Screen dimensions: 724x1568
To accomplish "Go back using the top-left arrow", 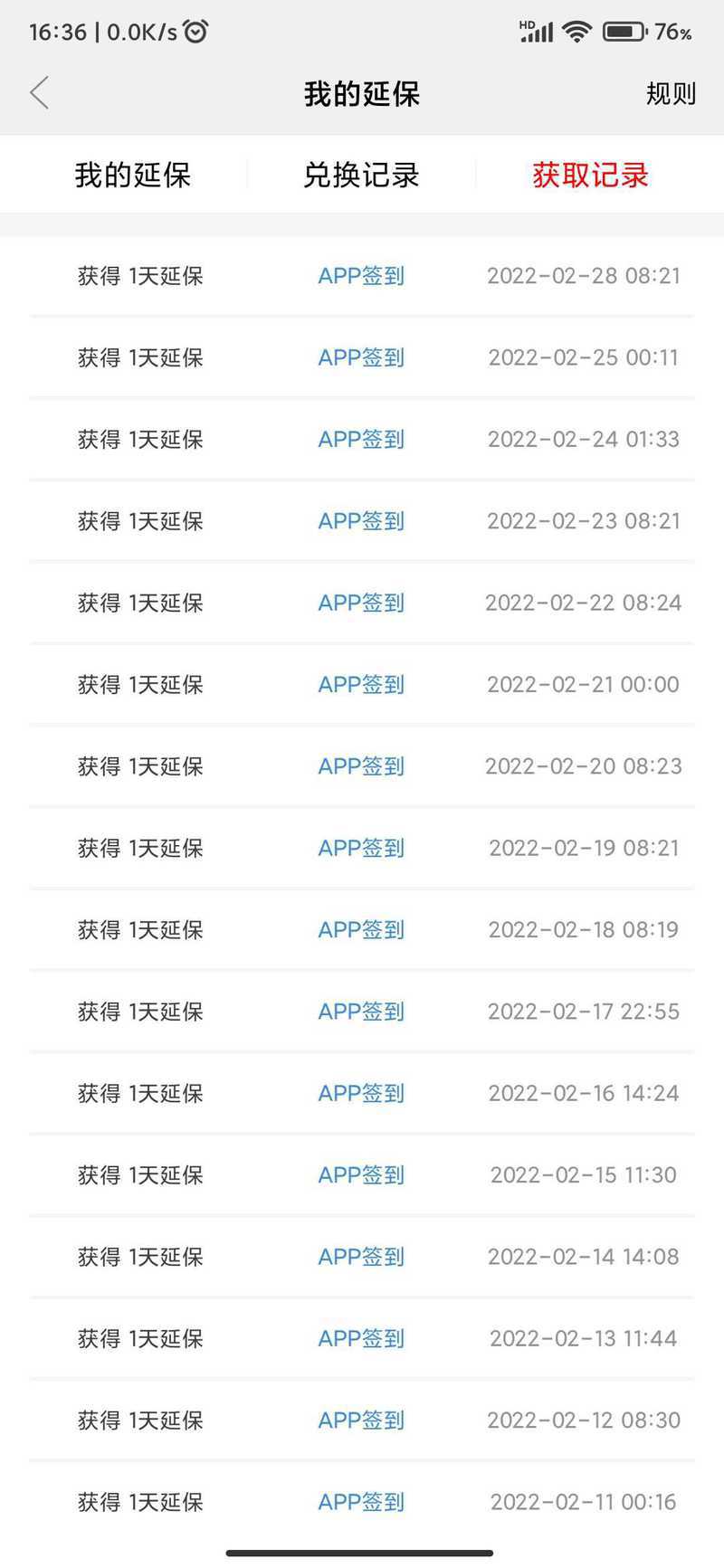I will tap(39, 93).
